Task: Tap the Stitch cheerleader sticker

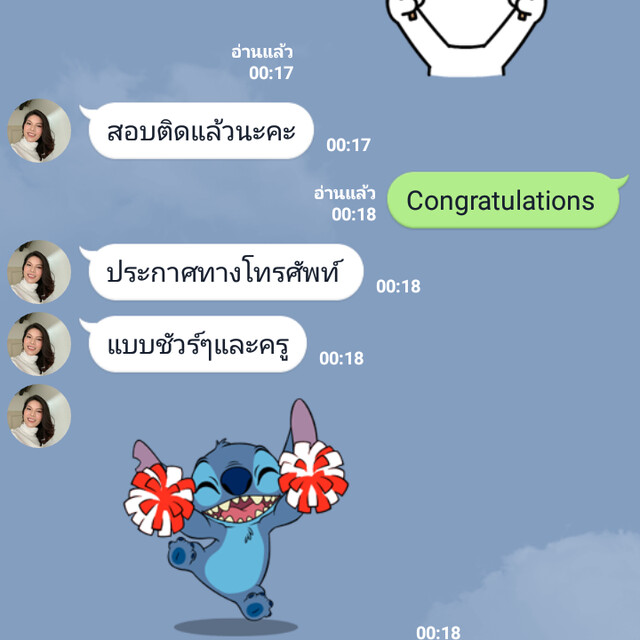Action: pos(237,510)
